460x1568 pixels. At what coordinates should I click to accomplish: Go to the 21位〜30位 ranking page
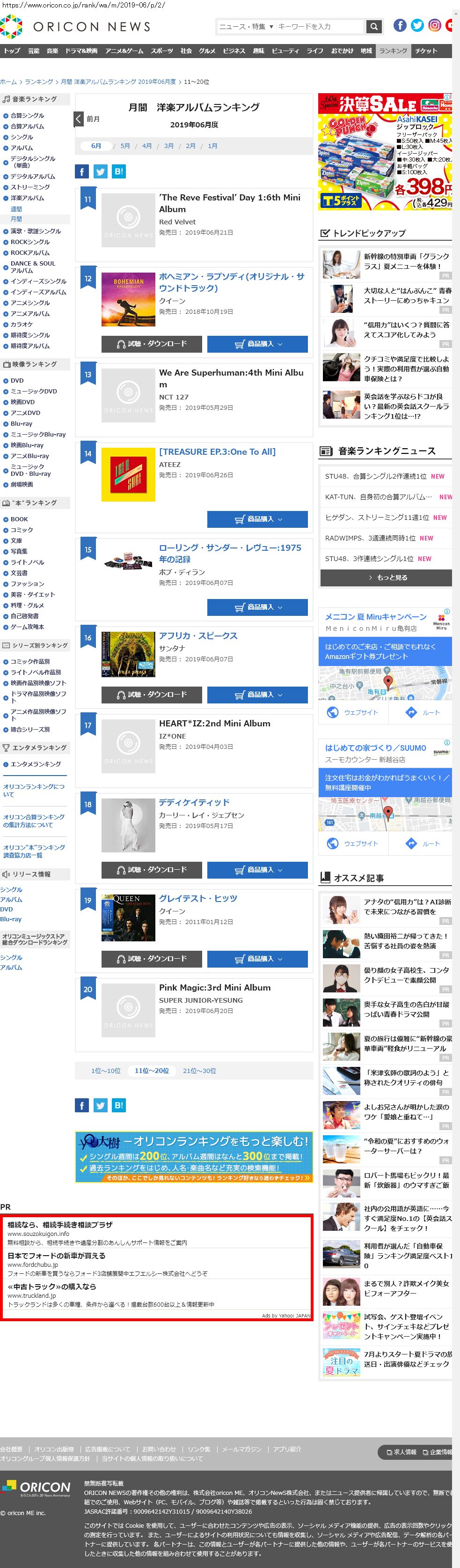click(199, 1071)
